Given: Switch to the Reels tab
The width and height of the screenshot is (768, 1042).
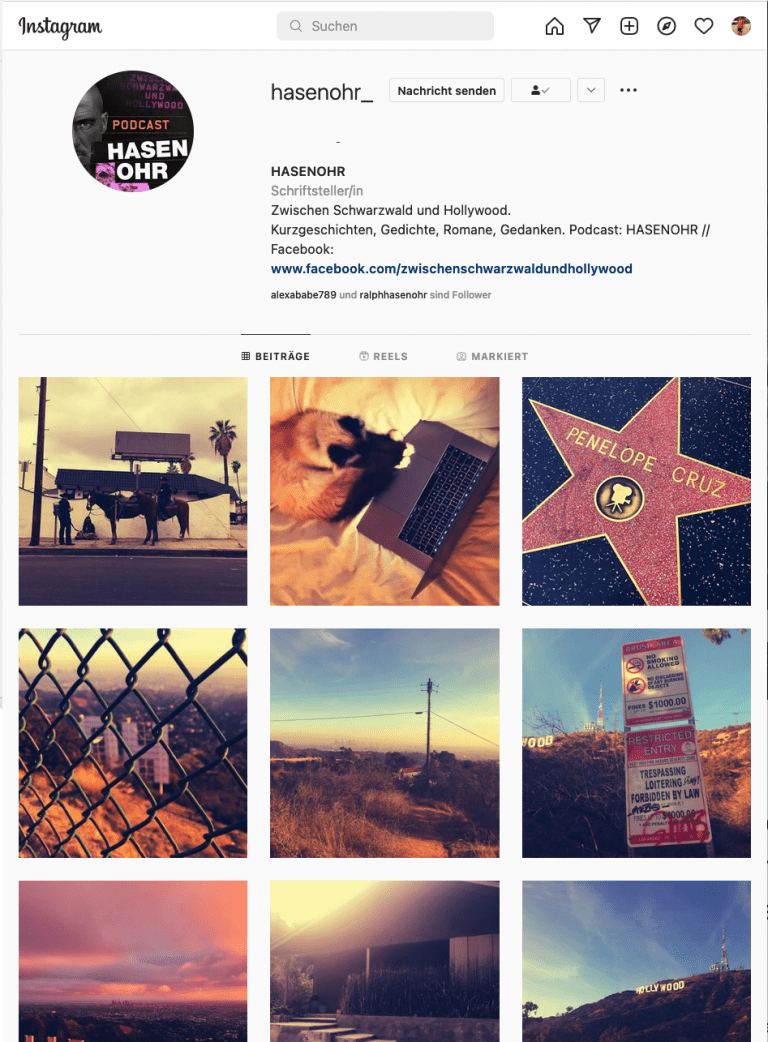Looking at the screenshot, I should (x=384, y=356).
